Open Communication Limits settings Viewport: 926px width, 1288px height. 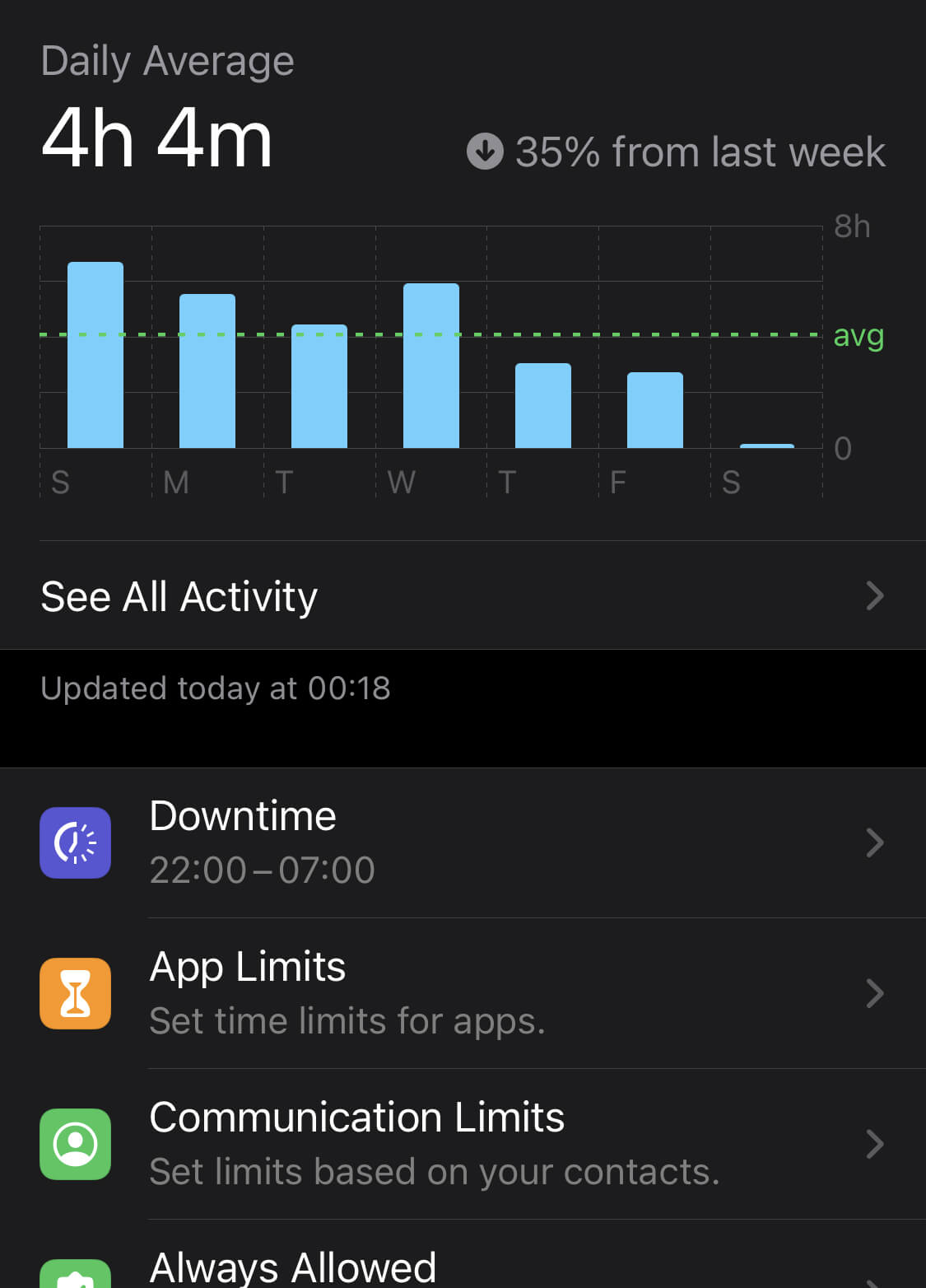pos(461,1144)
